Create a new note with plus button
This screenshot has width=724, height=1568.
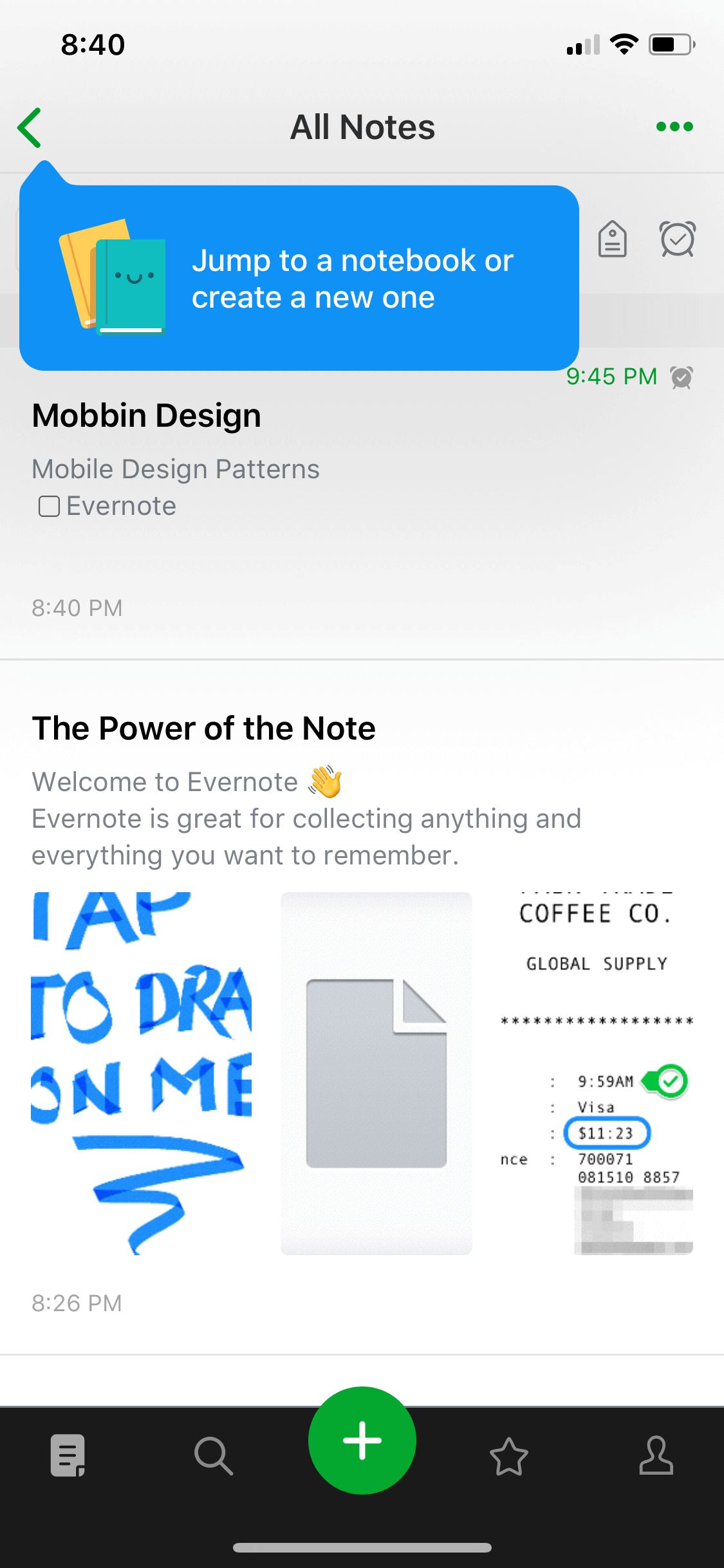(362, 1441)
